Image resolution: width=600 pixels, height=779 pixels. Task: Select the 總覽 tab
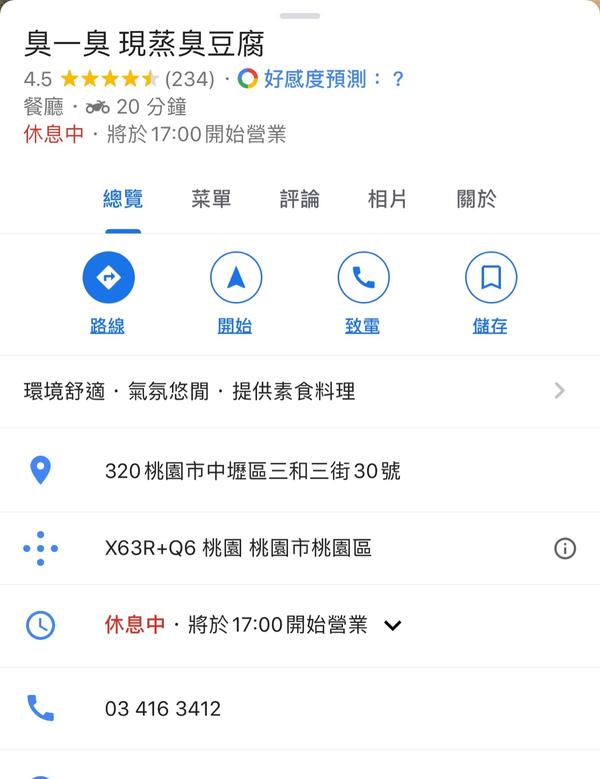pos(123,199)
